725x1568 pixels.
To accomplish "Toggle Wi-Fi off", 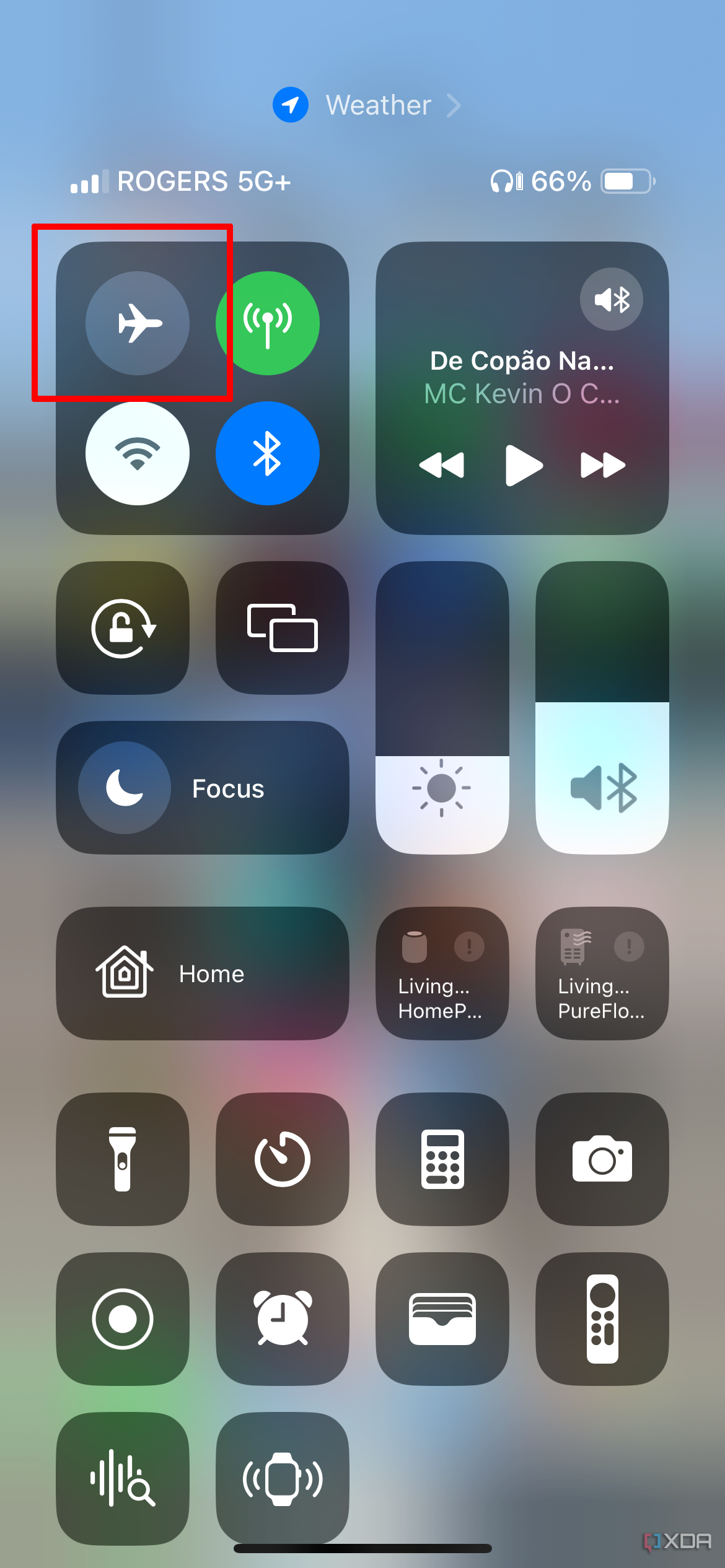I will coord(138,453).
